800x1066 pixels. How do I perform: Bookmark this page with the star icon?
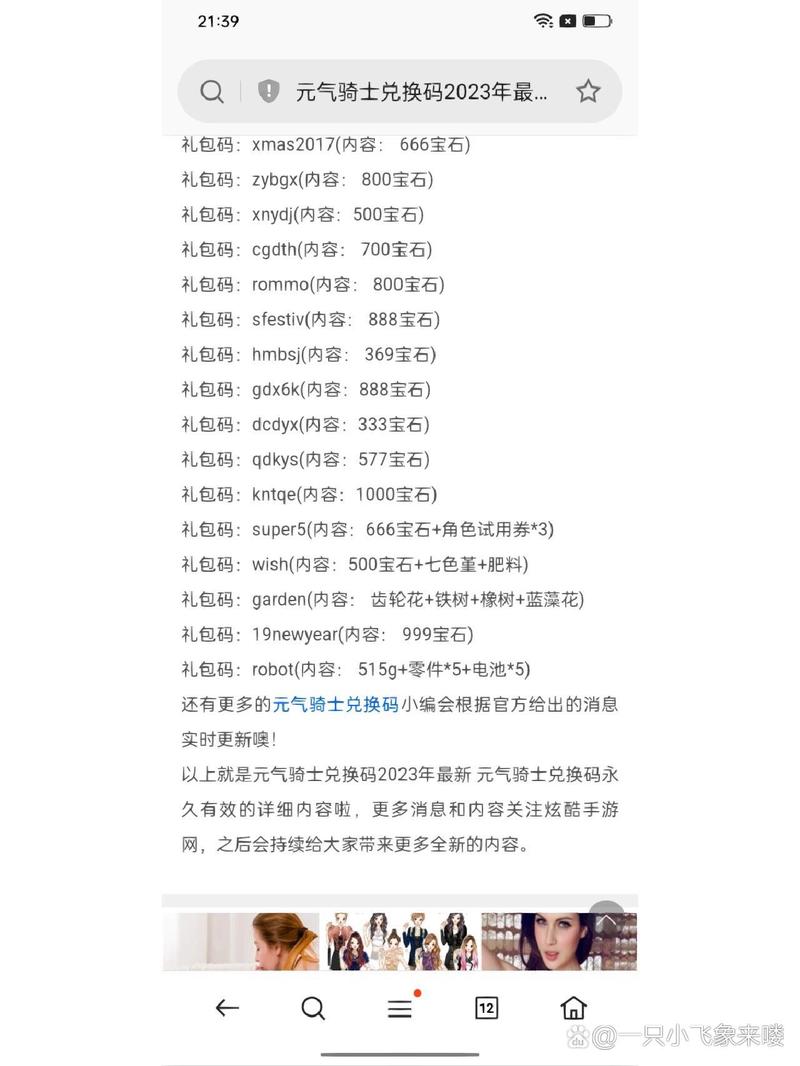click(588, 92)
